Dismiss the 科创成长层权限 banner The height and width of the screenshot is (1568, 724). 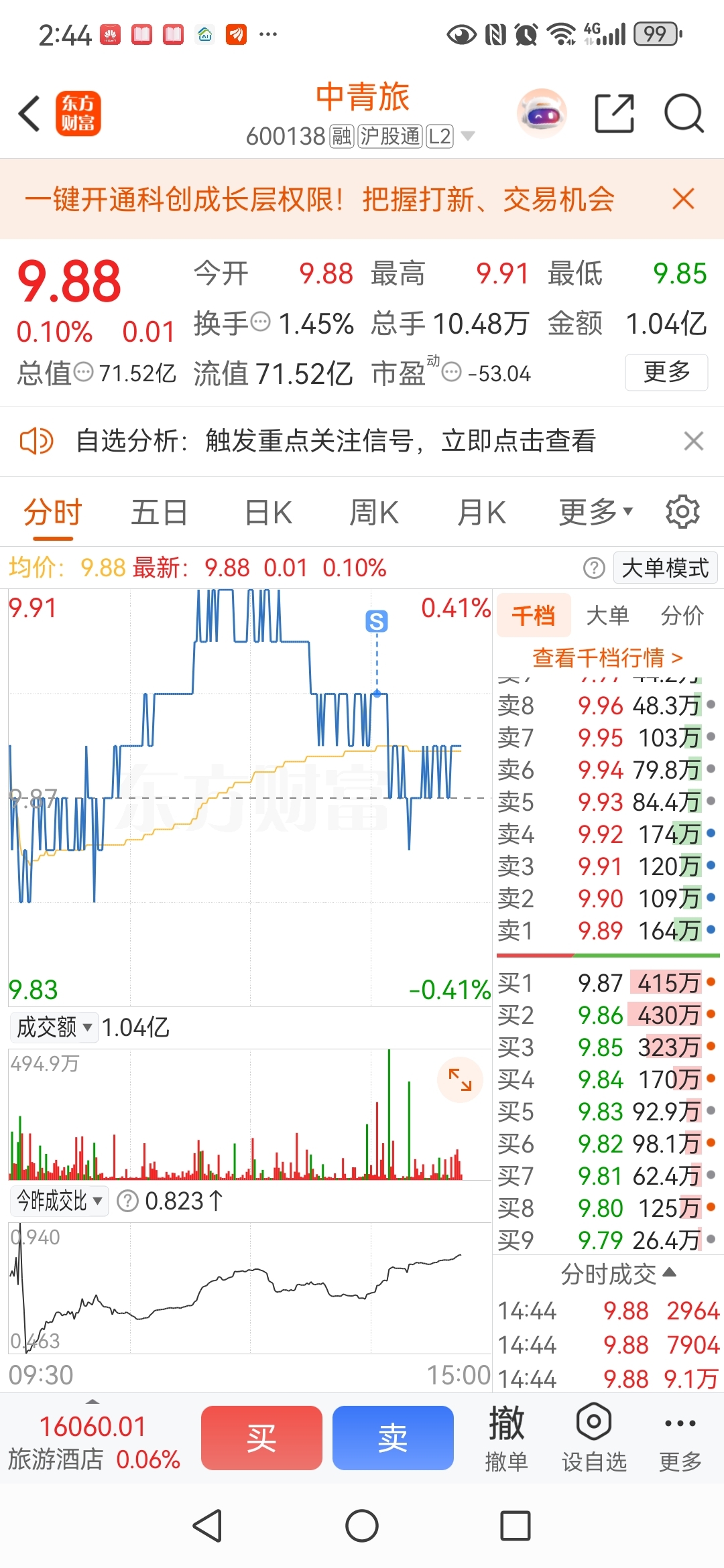(683, 199)
